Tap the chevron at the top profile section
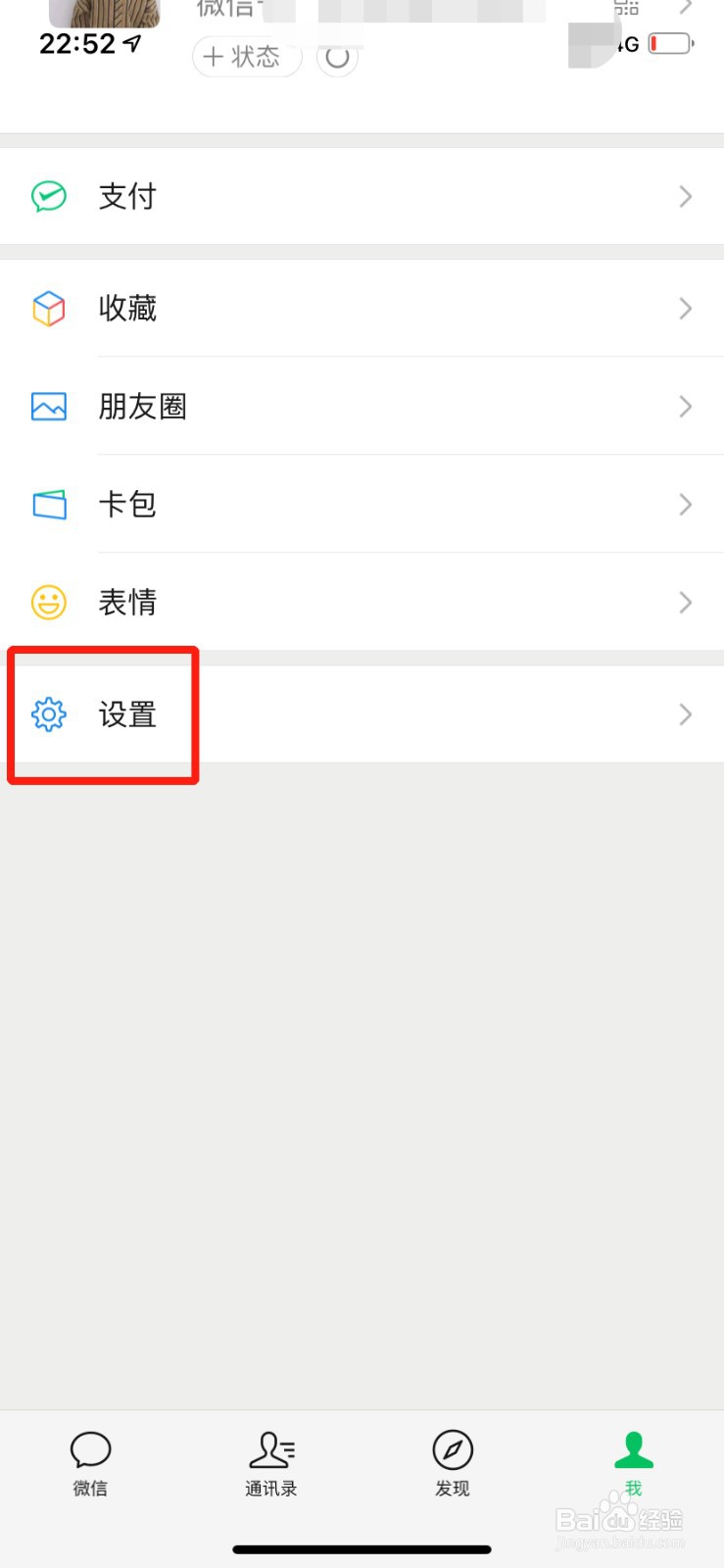This screenshot has width=724, height=1568. (685, 8)
